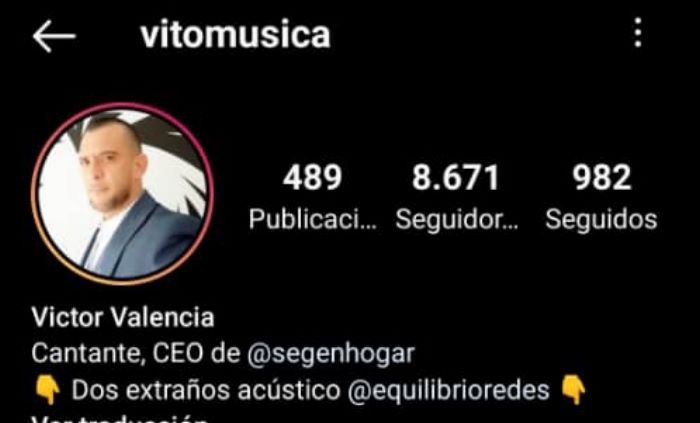The image size is (700, 423).
Task: Open the 489 Publicaciones list
Action: click(312, 198)
